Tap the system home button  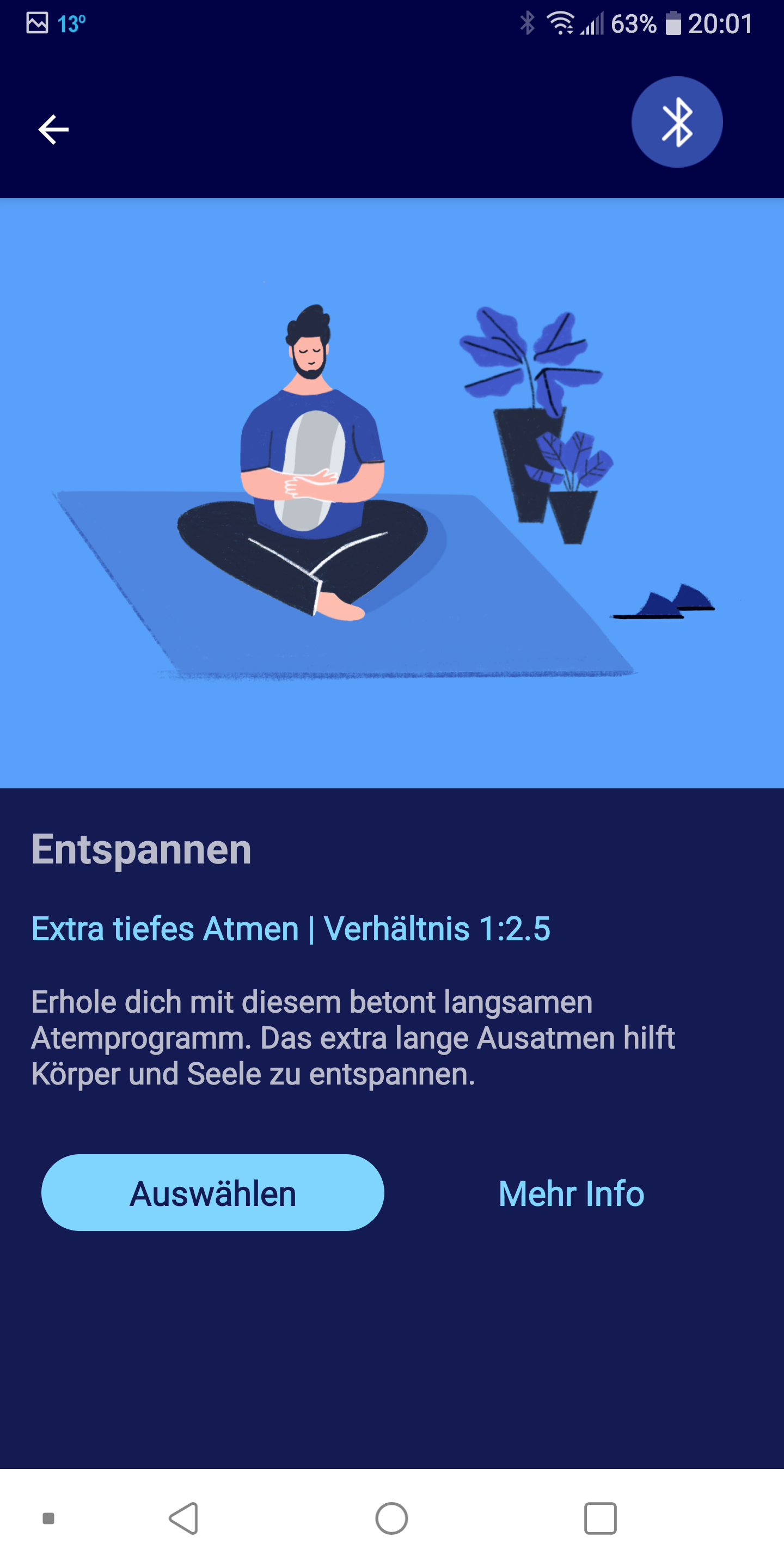[391, 1518]
